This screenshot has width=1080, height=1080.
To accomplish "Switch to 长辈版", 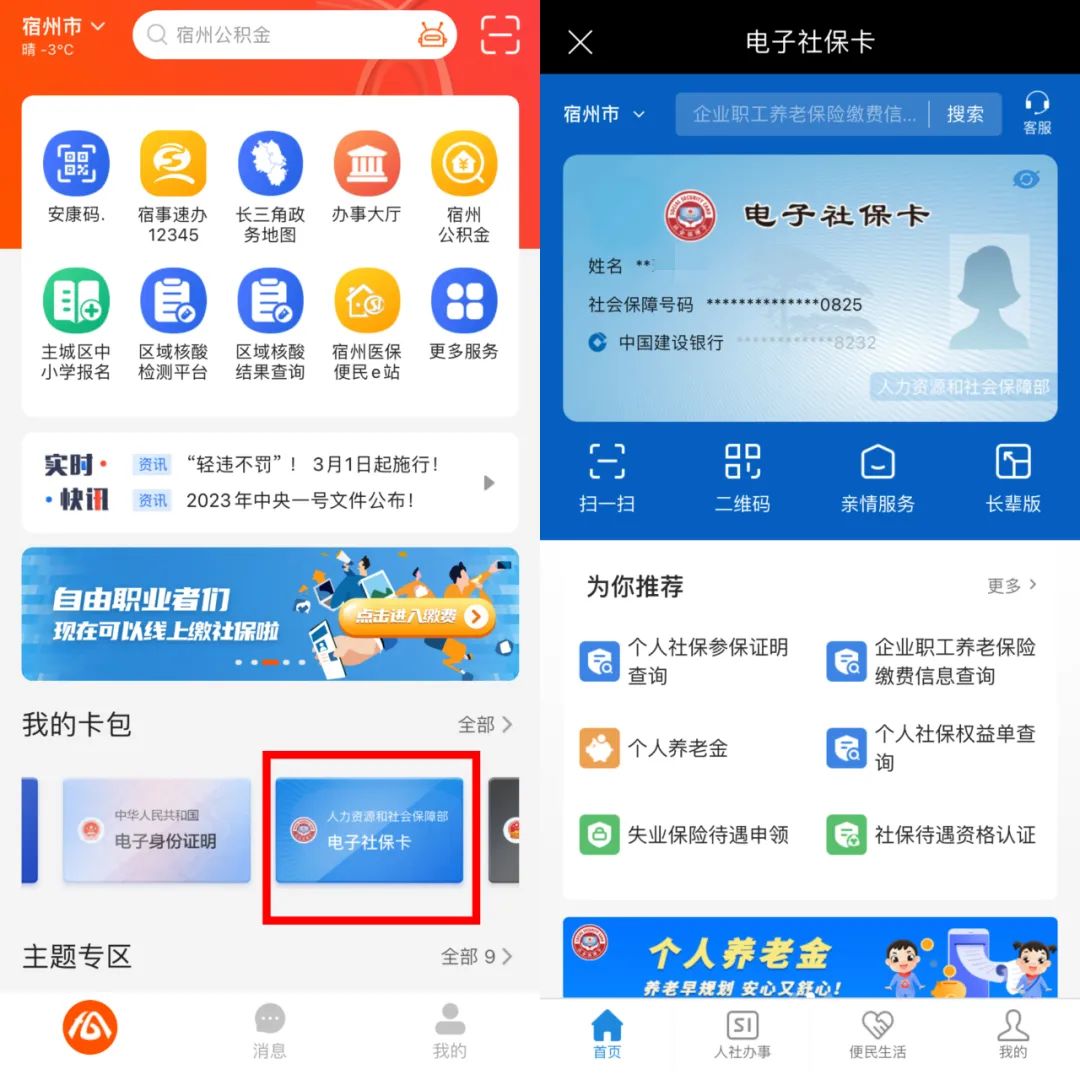I will point(1013,477).
